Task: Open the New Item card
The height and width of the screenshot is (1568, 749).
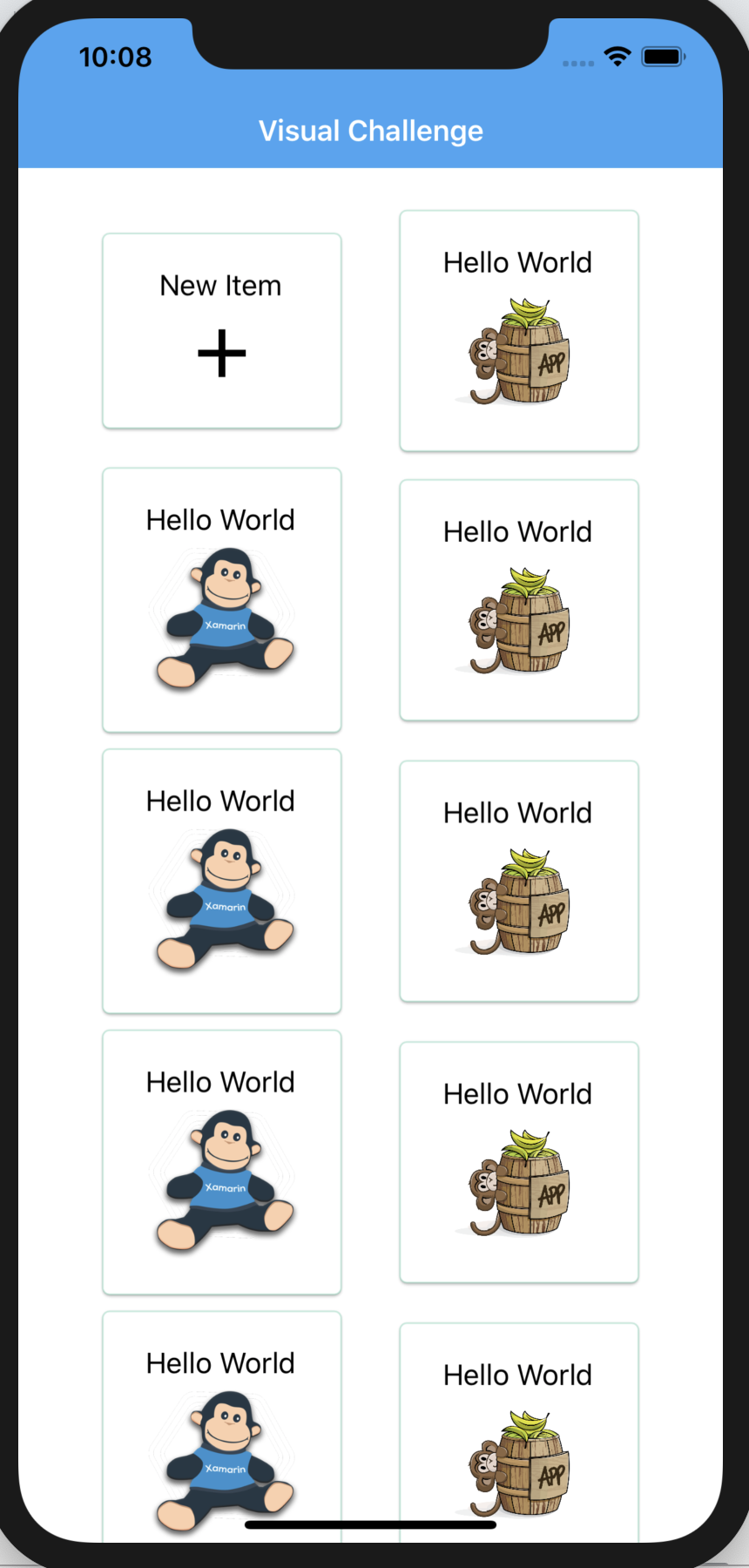Action: [221, 330]
